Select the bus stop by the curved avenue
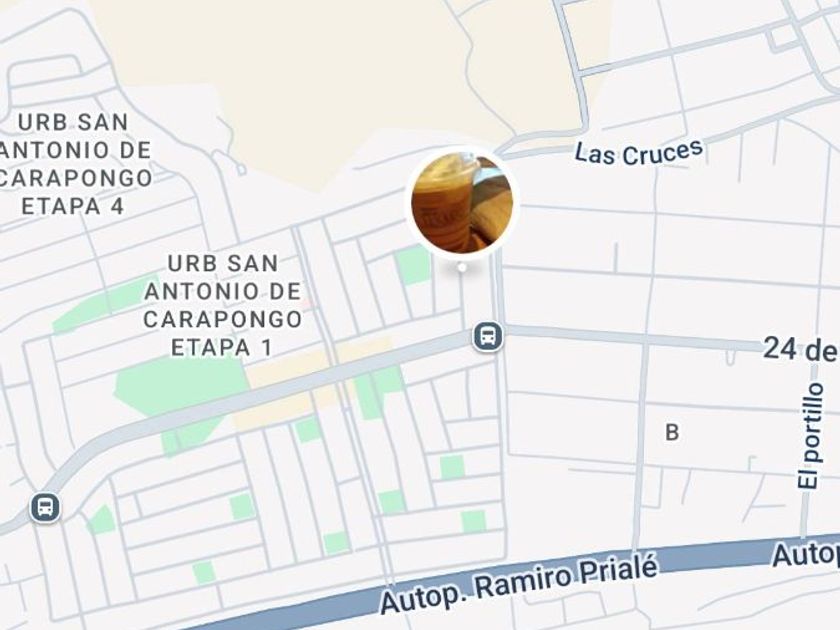Image resolution: width=840 pixels, height=630 pixels. [x=45, y=507]
